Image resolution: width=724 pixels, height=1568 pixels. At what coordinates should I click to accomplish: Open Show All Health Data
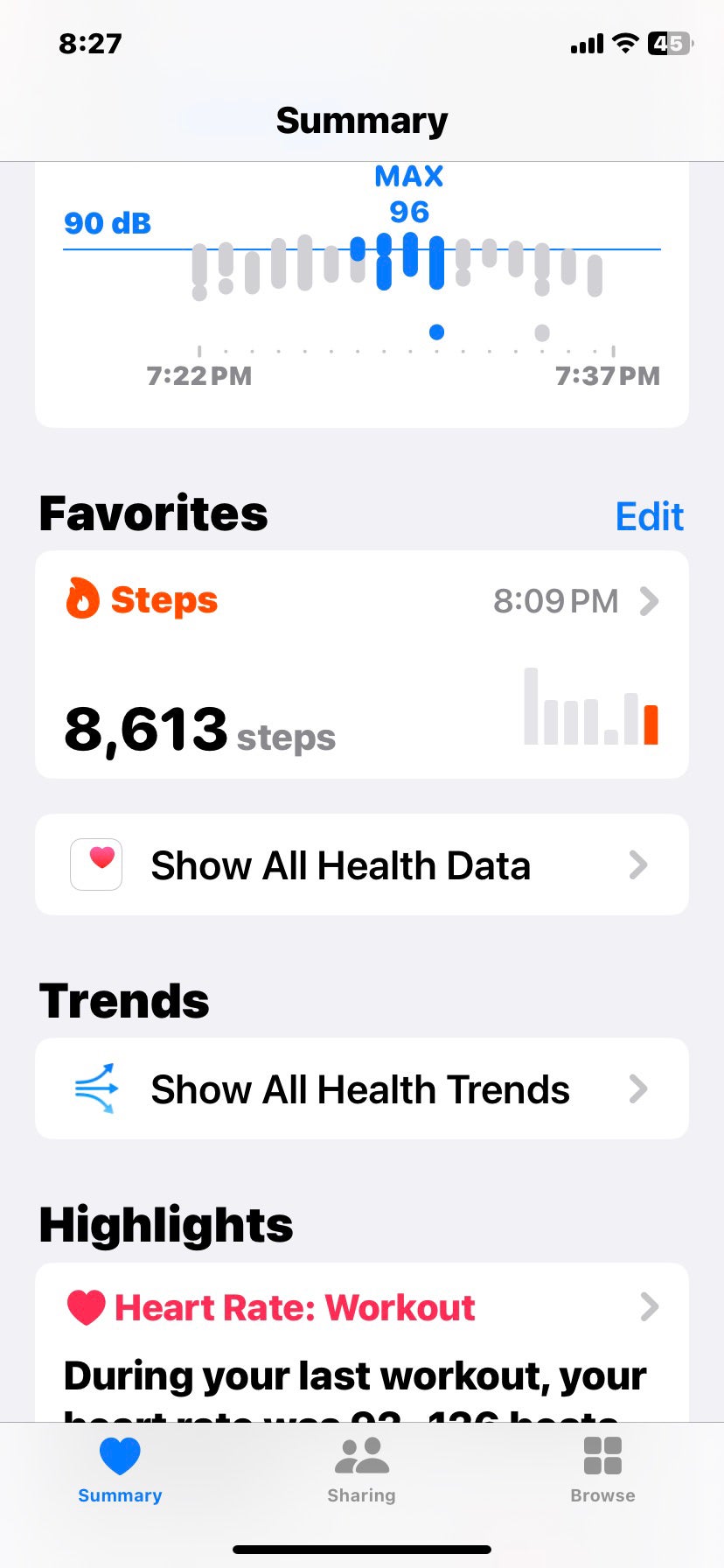click(361, 865)
